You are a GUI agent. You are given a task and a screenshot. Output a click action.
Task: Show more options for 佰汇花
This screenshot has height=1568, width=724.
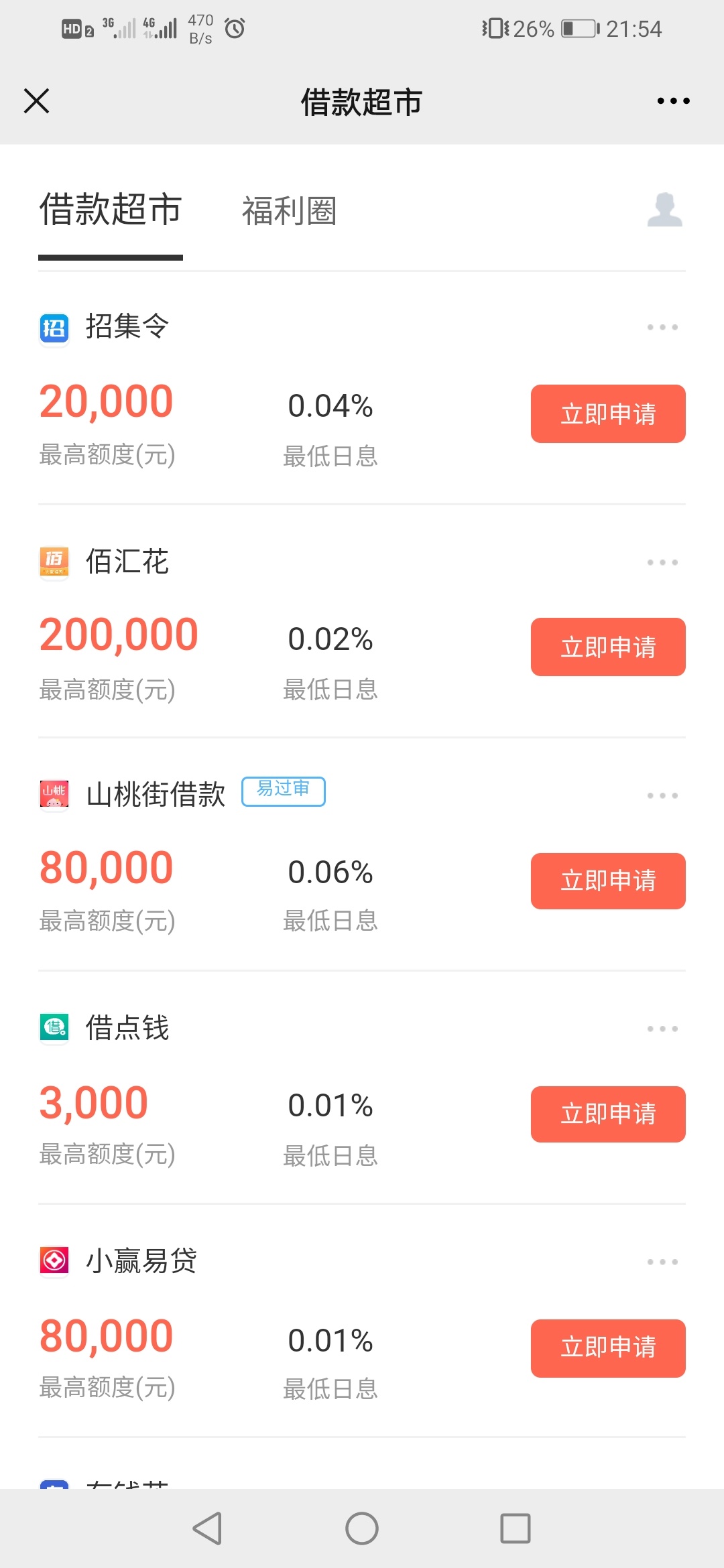[x=662, y=562]
